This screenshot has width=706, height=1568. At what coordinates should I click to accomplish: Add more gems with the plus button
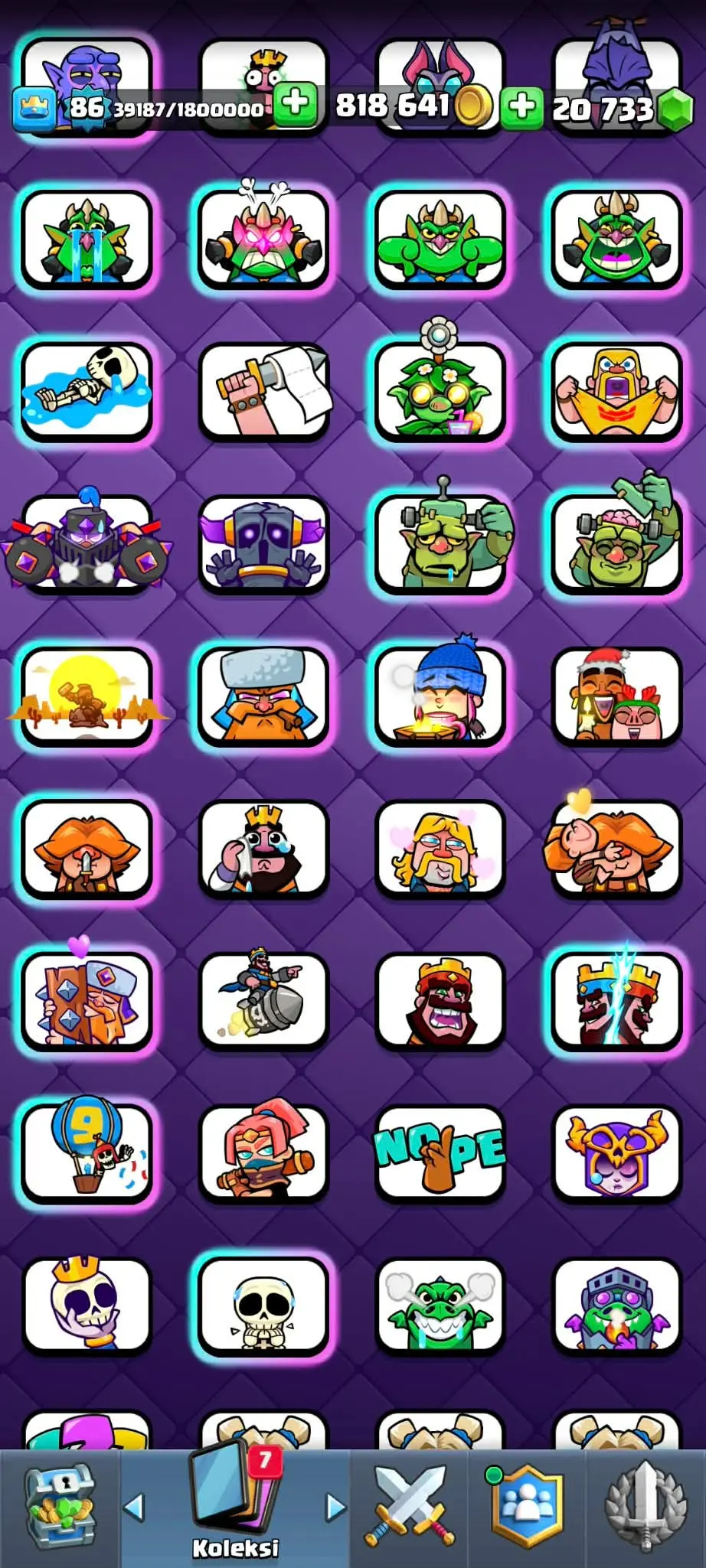(x=521, y=106)
